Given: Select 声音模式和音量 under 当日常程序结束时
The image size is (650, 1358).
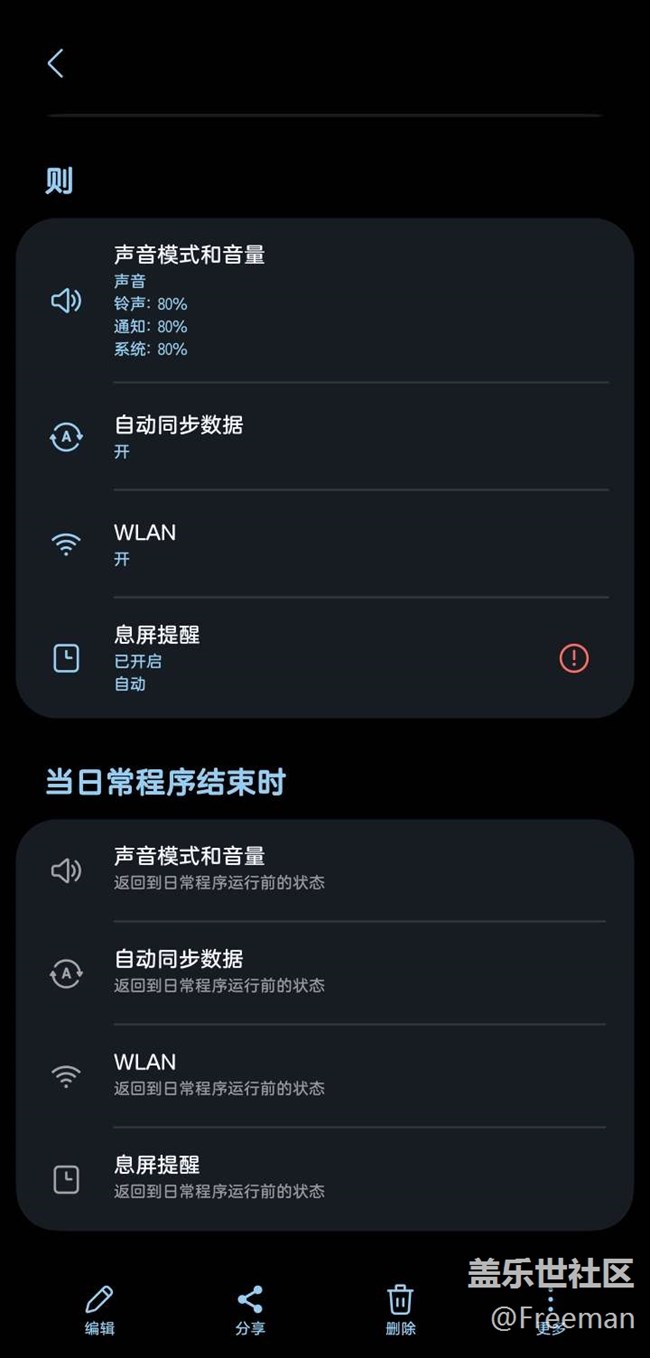Looking at the screenshot, I should click(x=324, y=868).
